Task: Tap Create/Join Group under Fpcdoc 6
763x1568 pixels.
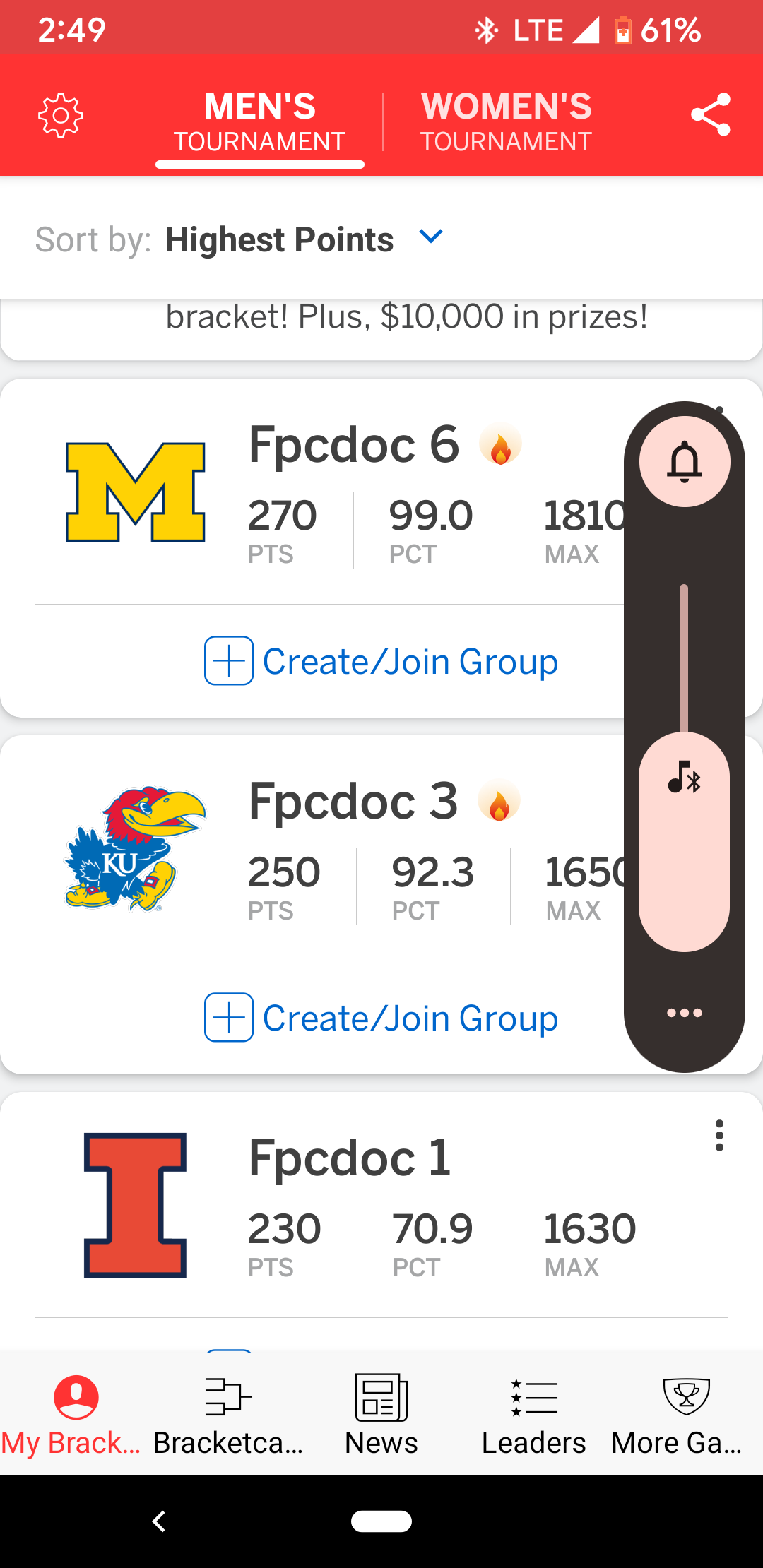Action: click(381, 662)
